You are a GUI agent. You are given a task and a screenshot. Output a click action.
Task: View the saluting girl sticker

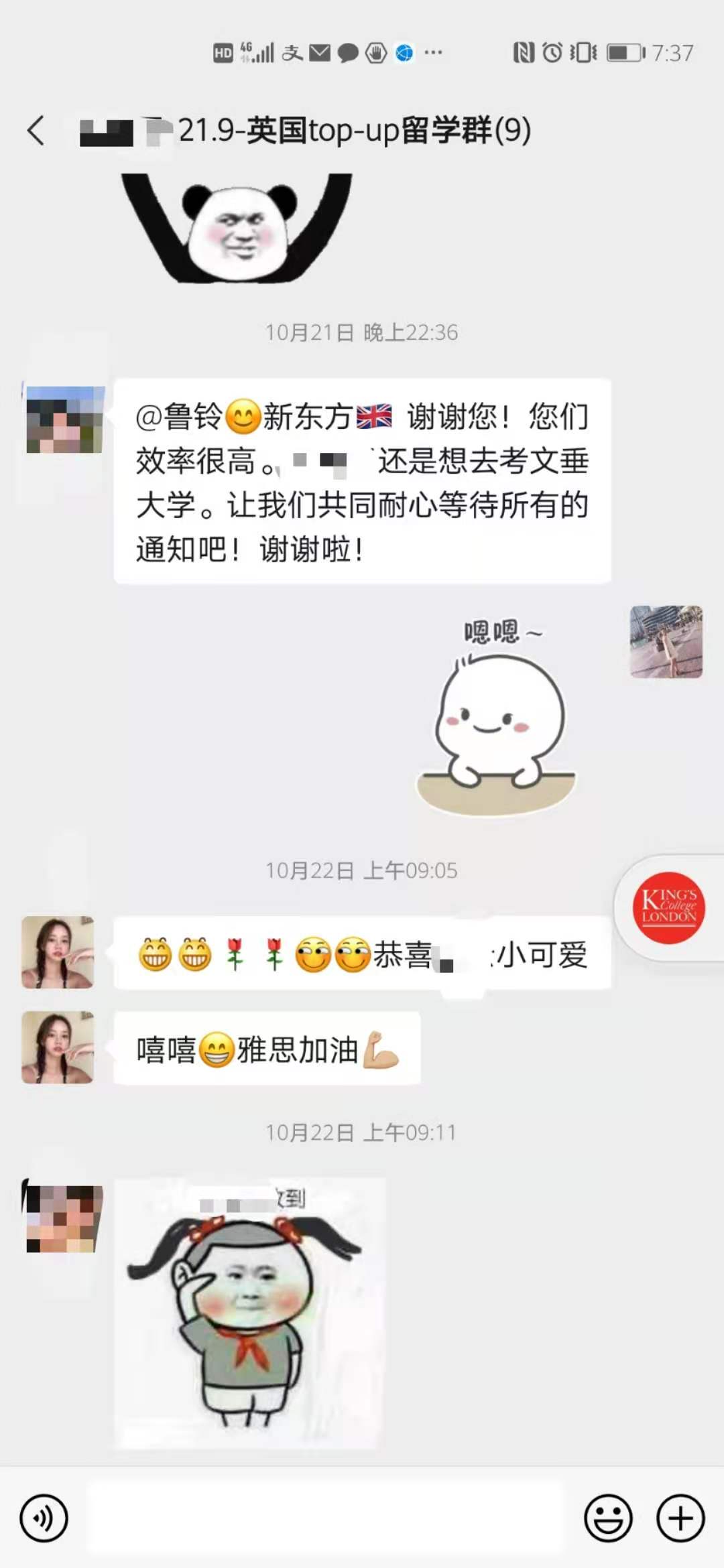pos(249,1313)
